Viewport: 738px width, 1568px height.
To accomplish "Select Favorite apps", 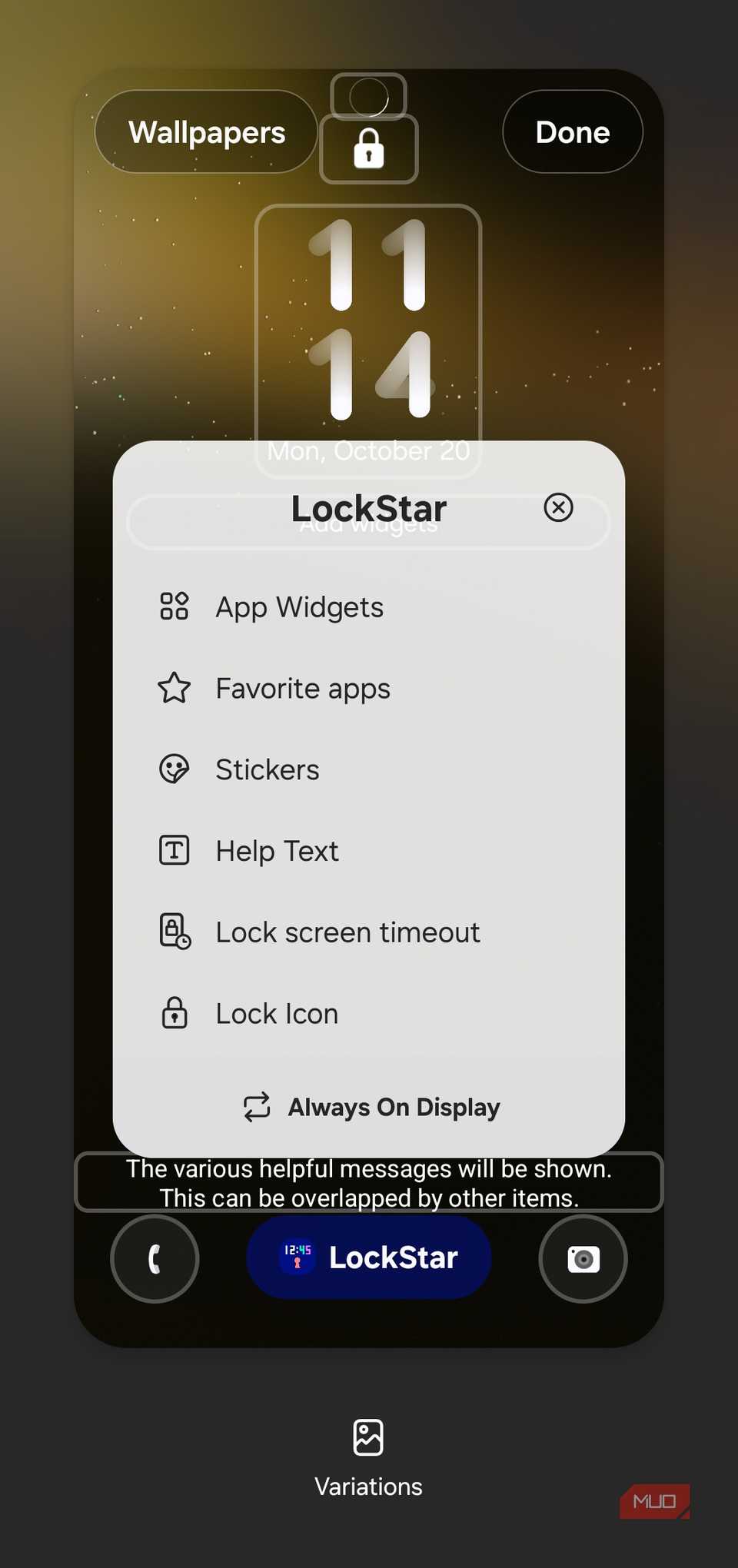I will pyautogui.click(x=302, y=689).
